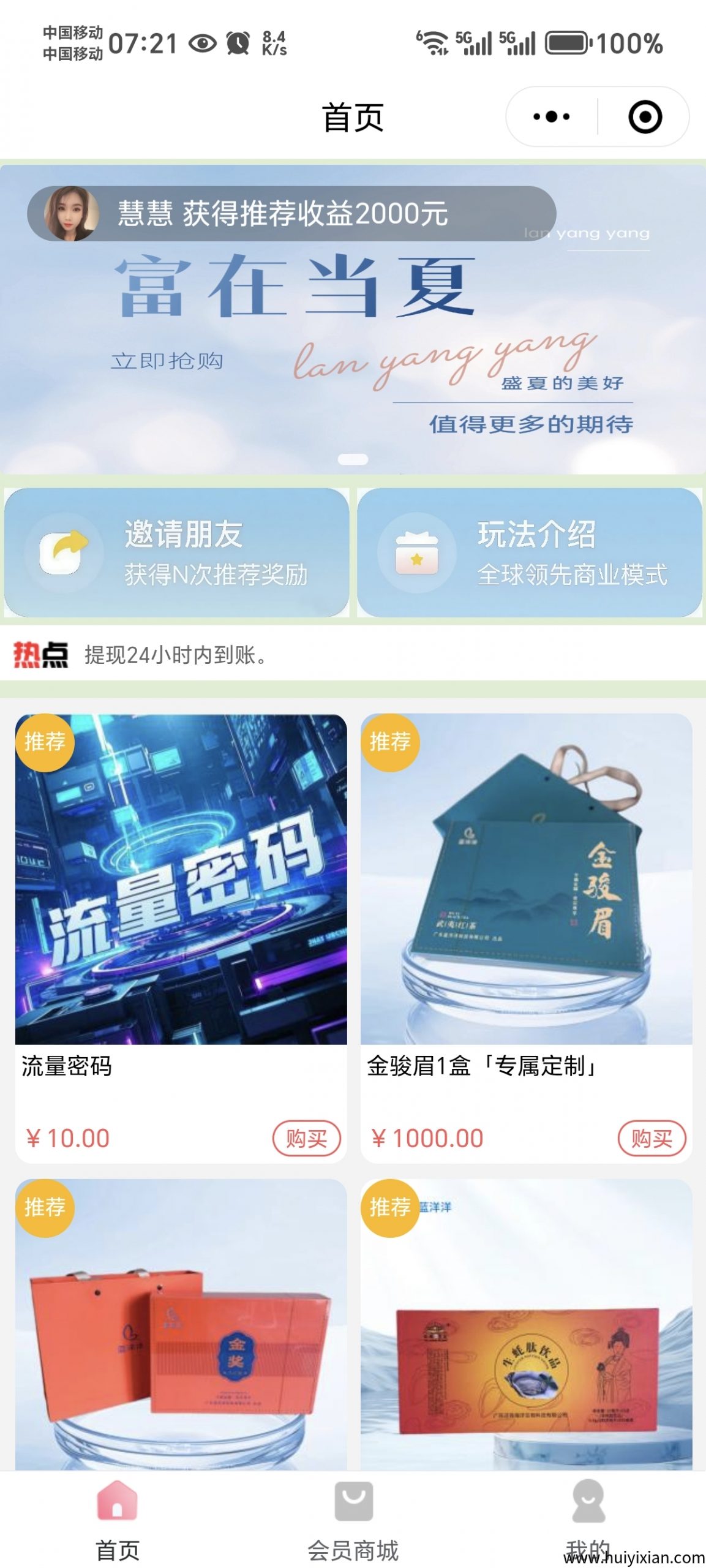View the 玩法介绍 introduction card
706x1568 pixels.
click(x=529, y=552)
